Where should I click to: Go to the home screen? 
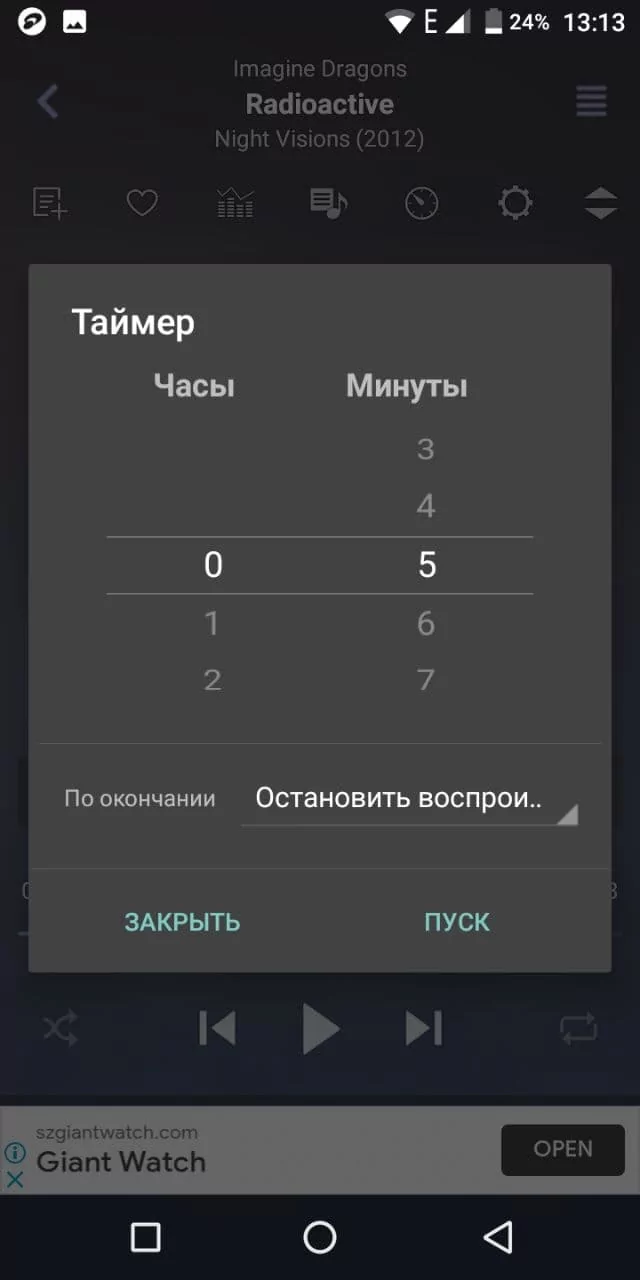(x=320, y=1237)
